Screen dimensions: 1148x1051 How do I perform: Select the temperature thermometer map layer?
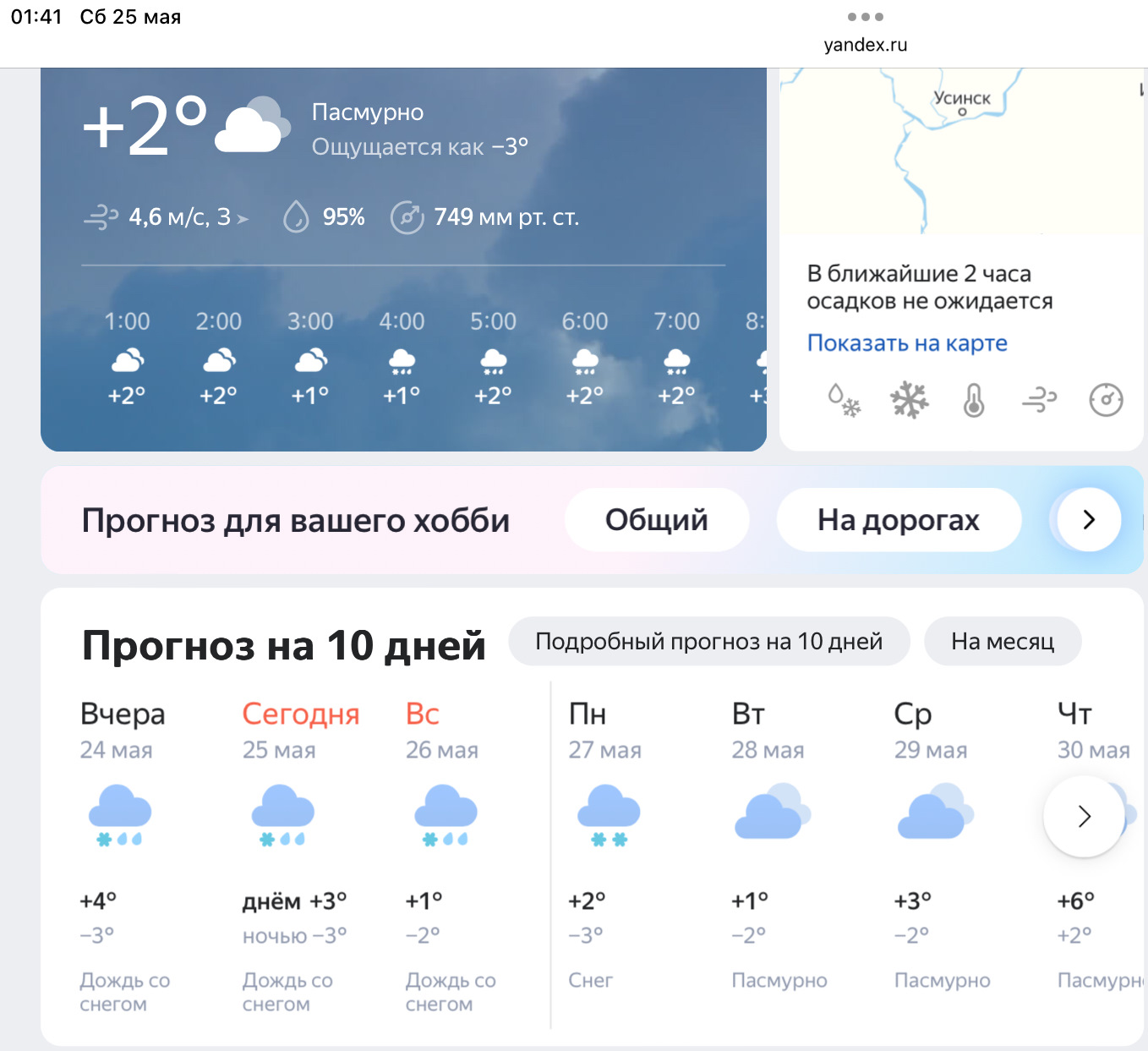(974, 400)
